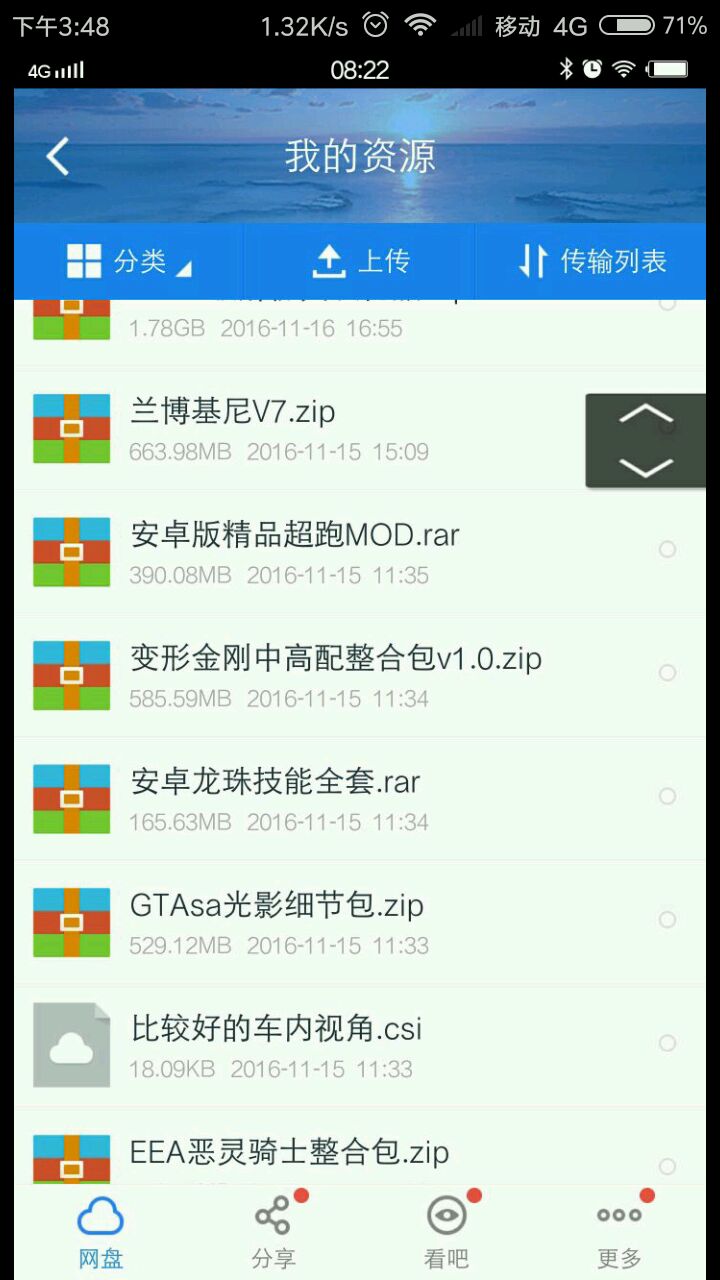720x1280 pixels.
Task: Select checkbox for 变形金刚中高配整合包v1.0.zip
Action: tap(667, 673)
